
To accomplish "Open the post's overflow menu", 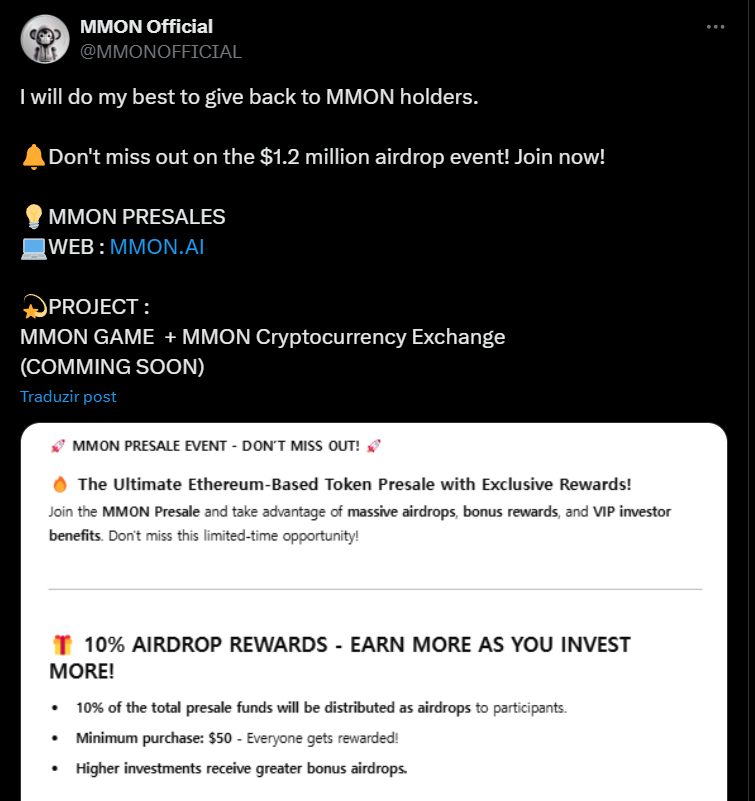I will click(715, 27).
